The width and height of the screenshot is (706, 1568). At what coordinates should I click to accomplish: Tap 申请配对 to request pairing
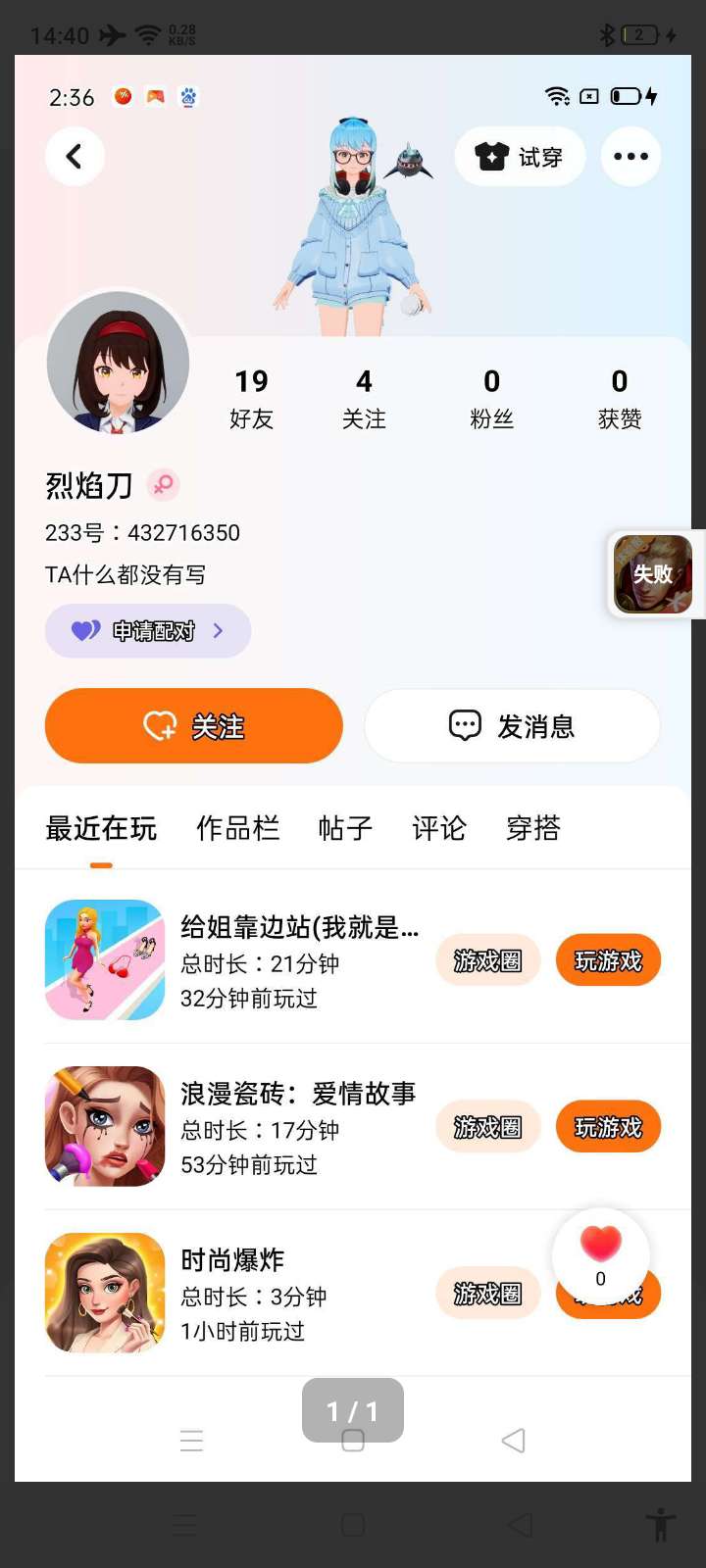coord(148,630)
